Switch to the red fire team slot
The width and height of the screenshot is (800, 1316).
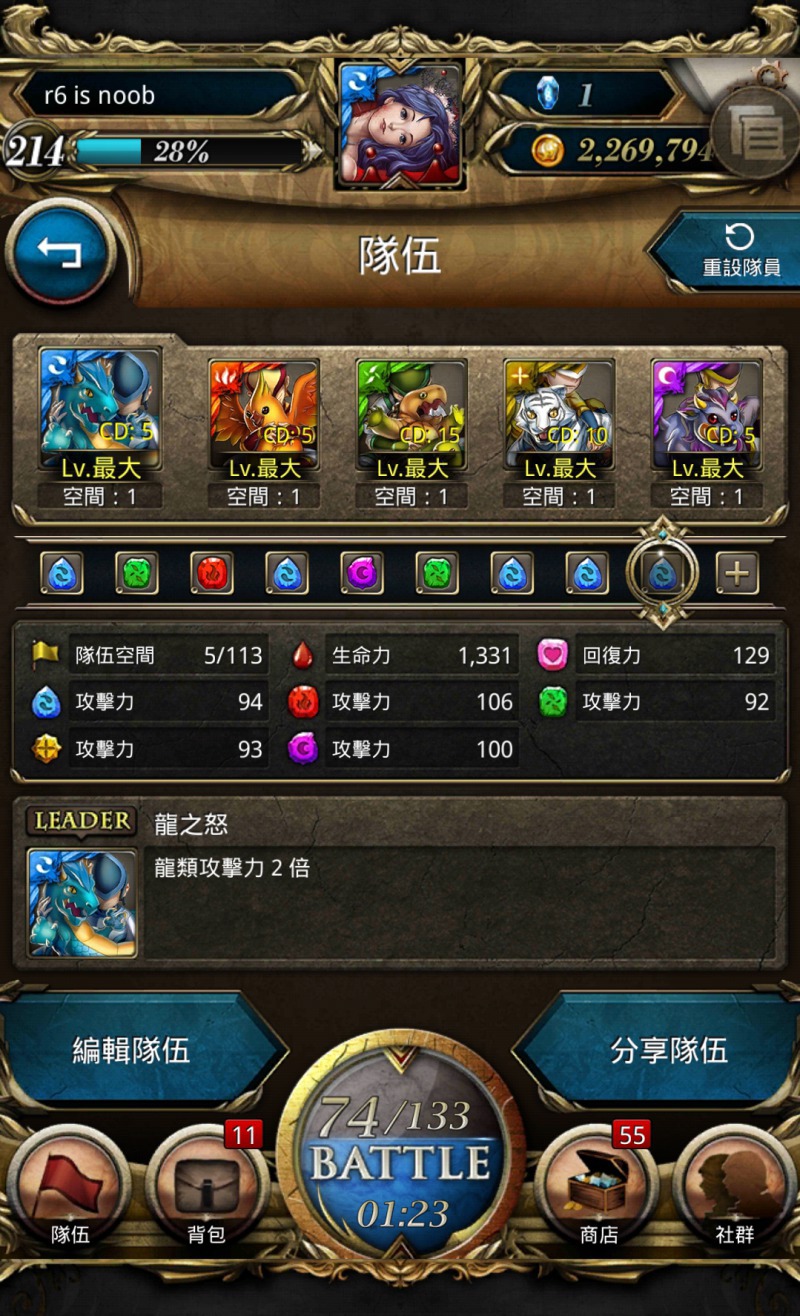point(212,573)
